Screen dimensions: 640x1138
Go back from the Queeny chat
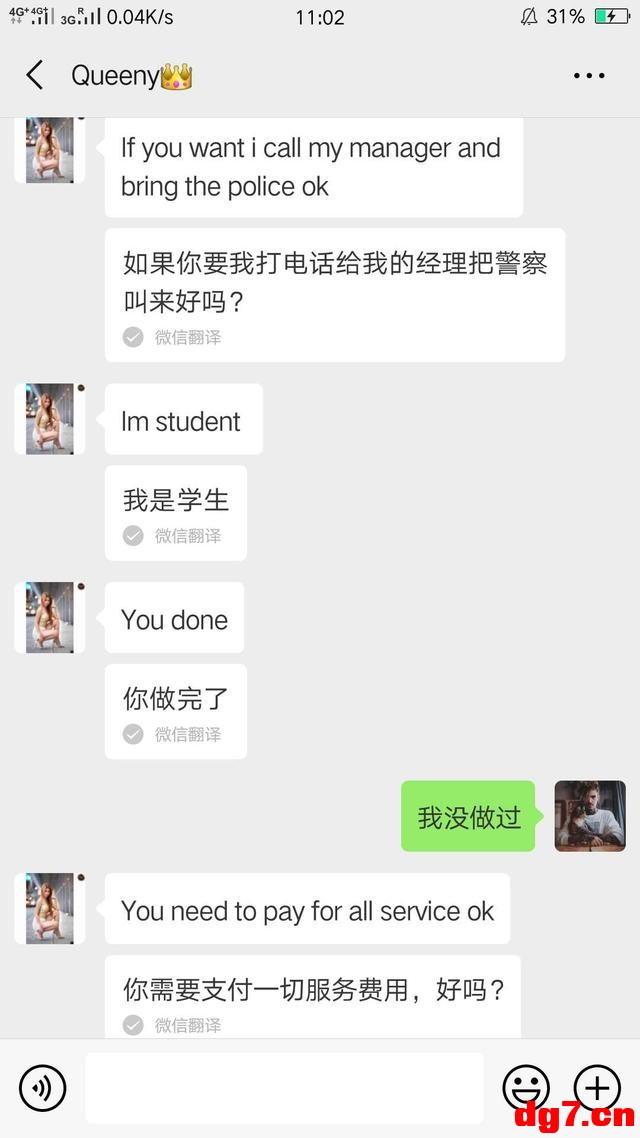click(35, 75)
